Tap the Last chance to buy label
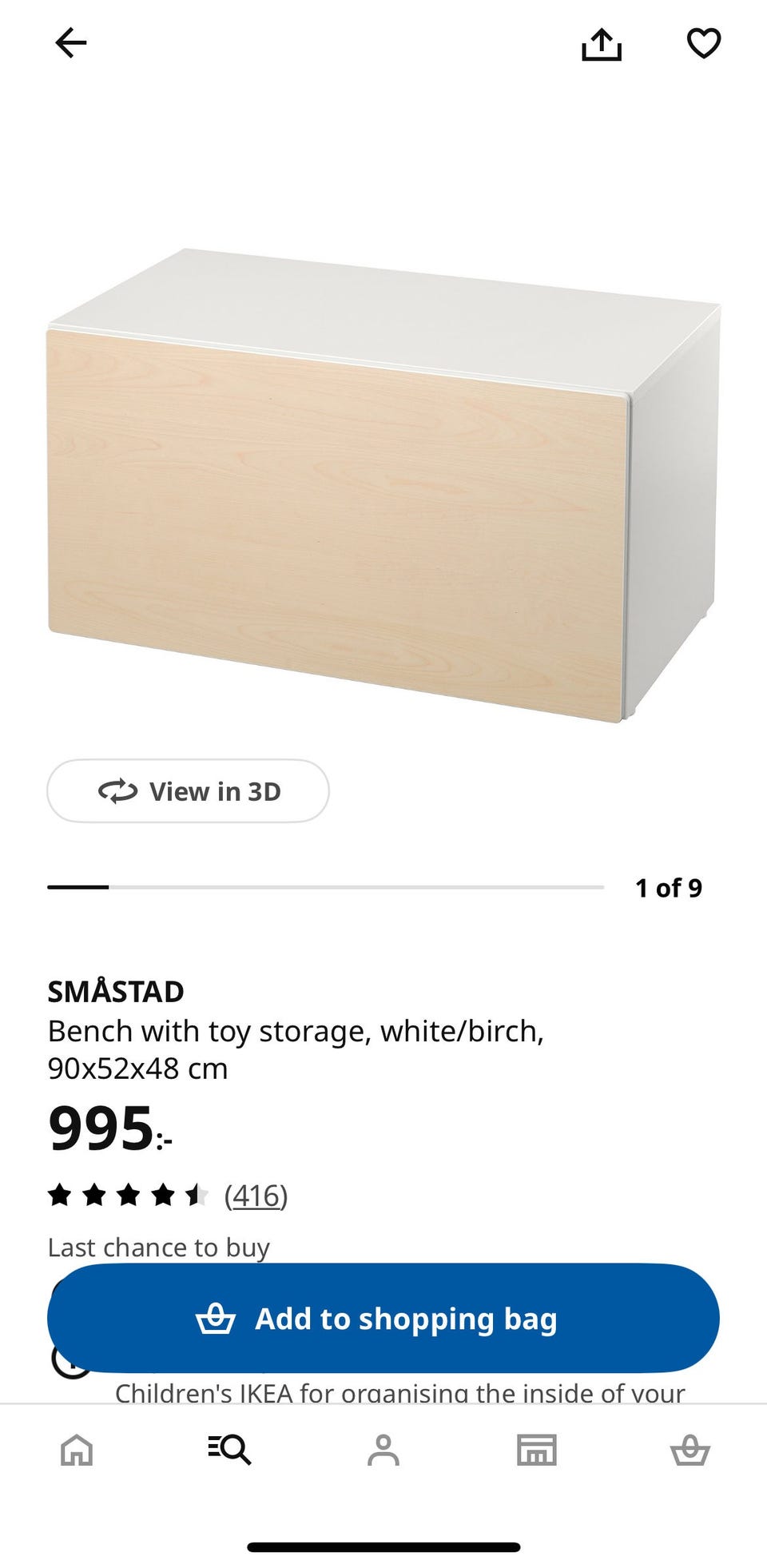767x1568 pixels. [159, 1246]
